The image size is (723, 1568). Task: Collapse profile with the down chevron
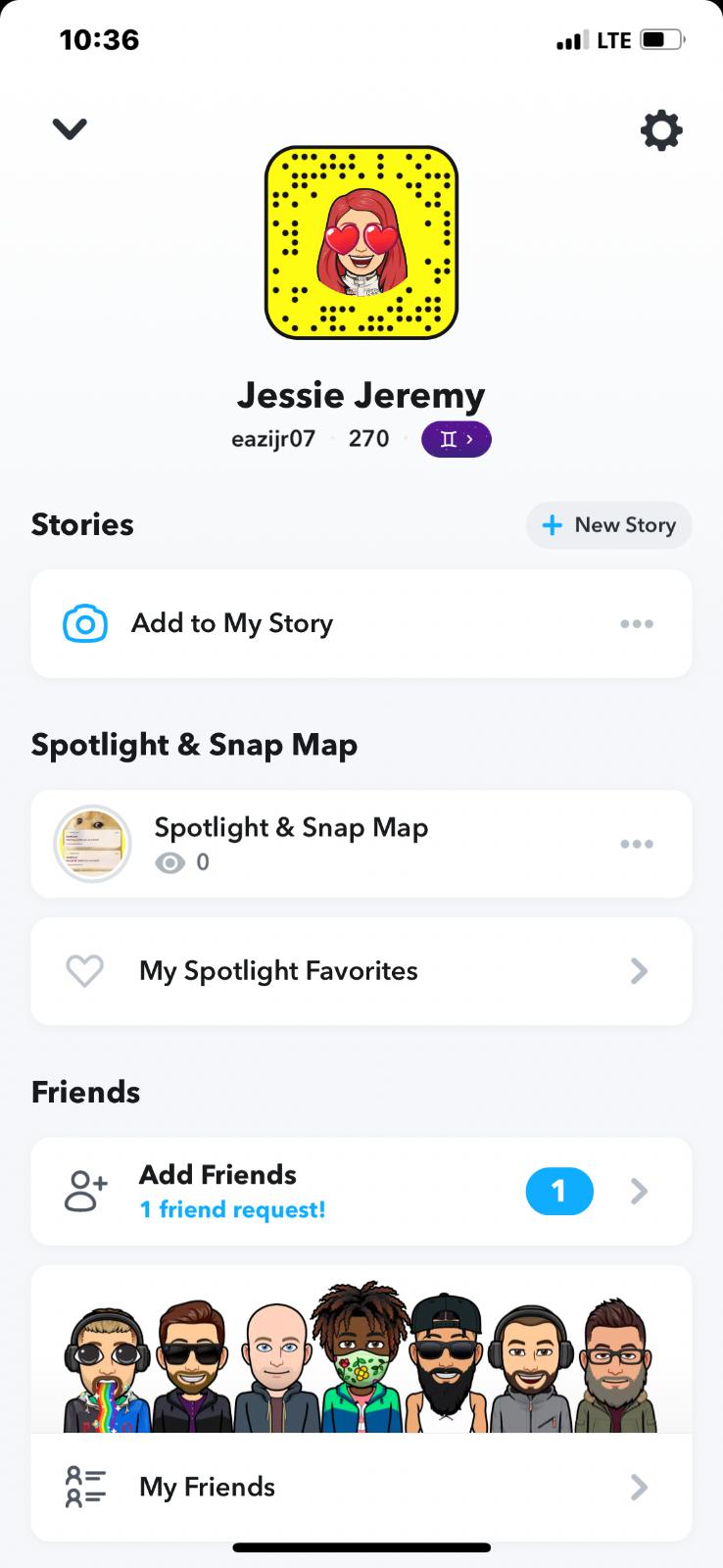point(70,128)
